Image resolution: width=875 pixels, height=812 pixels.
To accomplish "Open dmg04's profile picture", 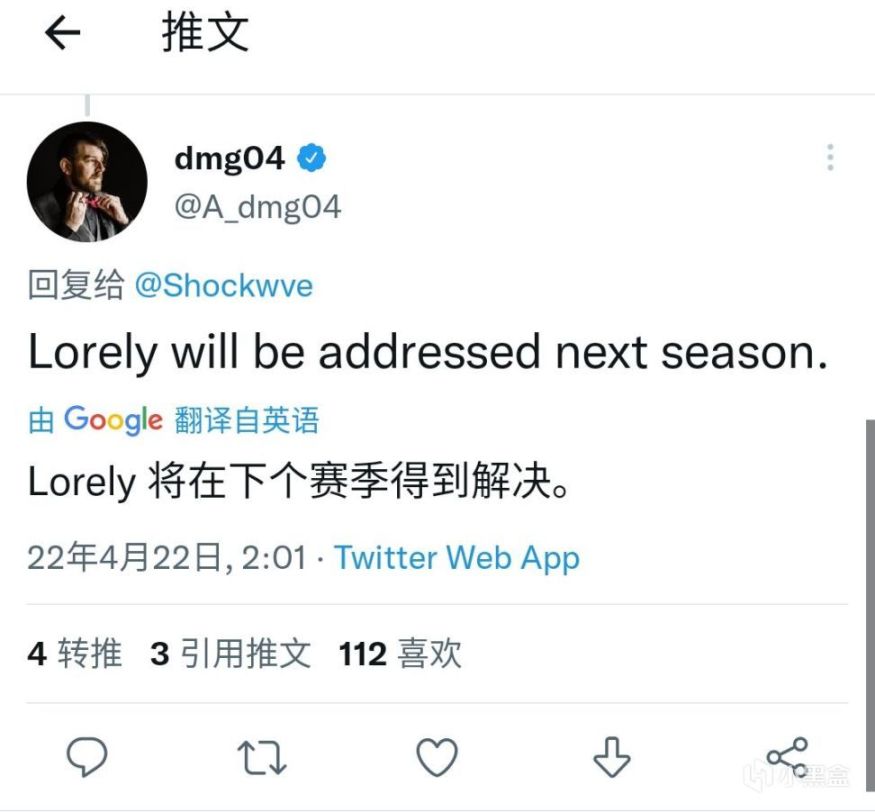I will point(87,181).
